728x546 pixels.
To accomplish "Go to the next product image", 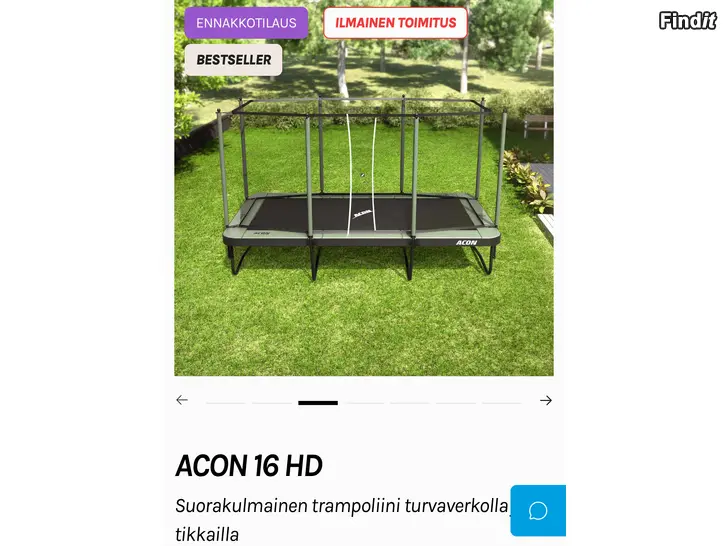I will coord(545,400).
